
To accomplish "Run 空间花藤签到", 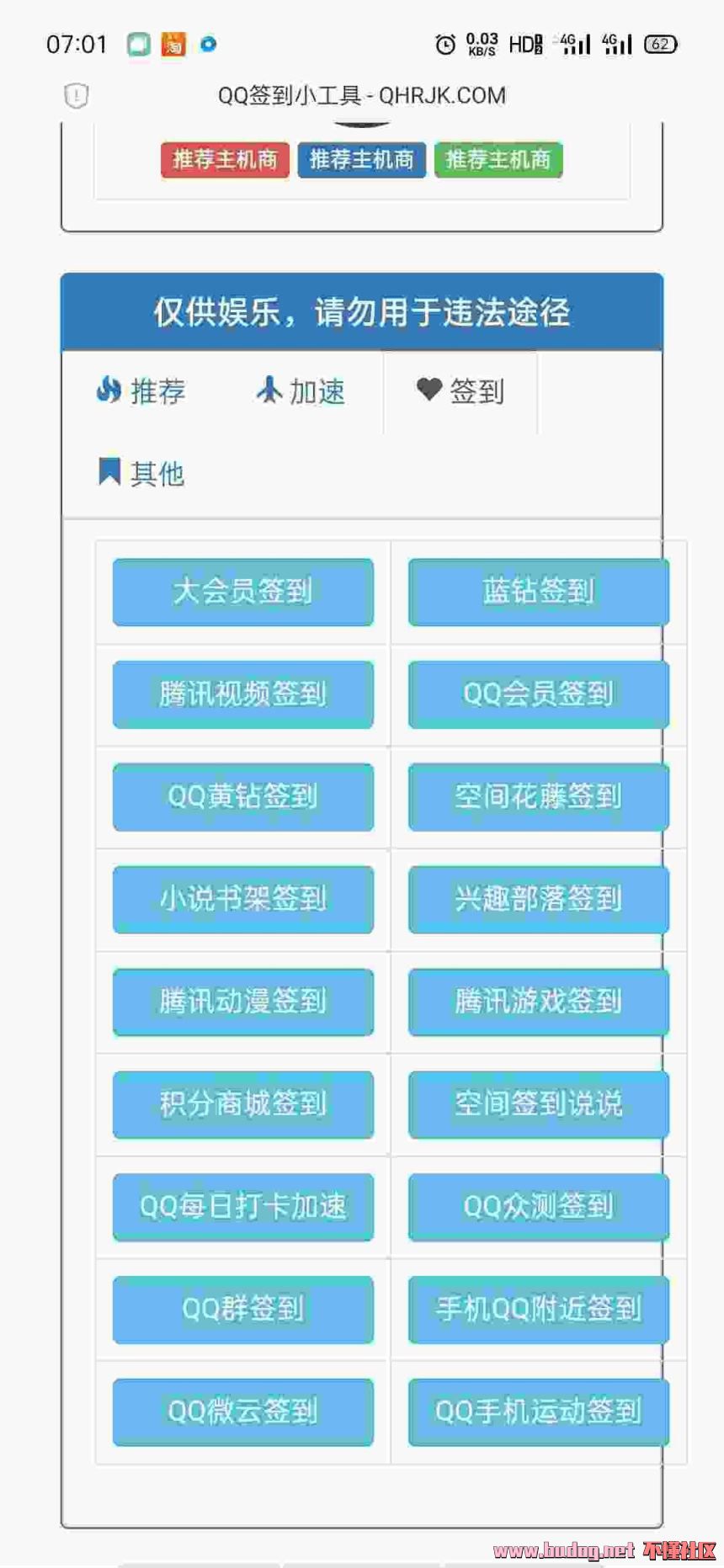I will [538, 797].
